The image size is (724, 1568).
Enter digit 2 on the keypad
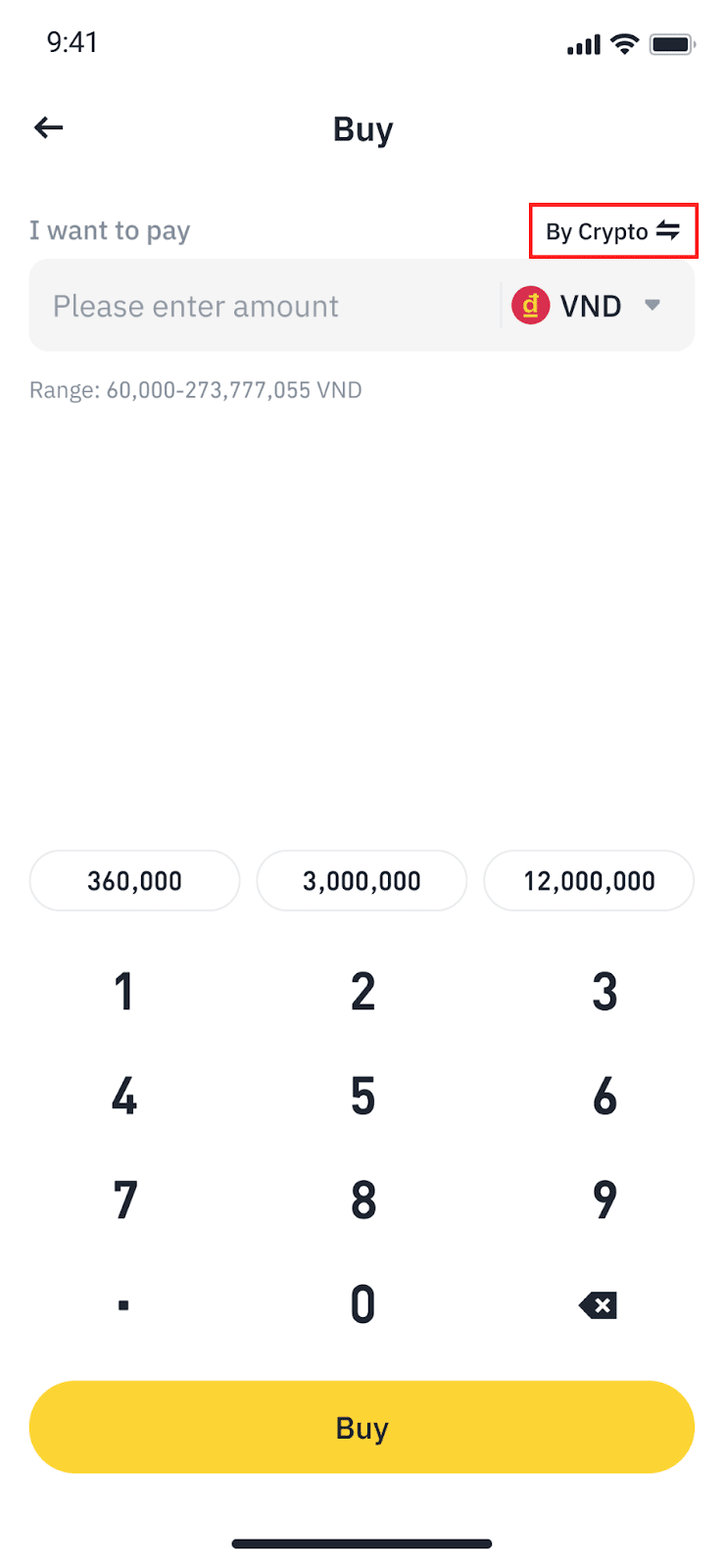(362, 992)
